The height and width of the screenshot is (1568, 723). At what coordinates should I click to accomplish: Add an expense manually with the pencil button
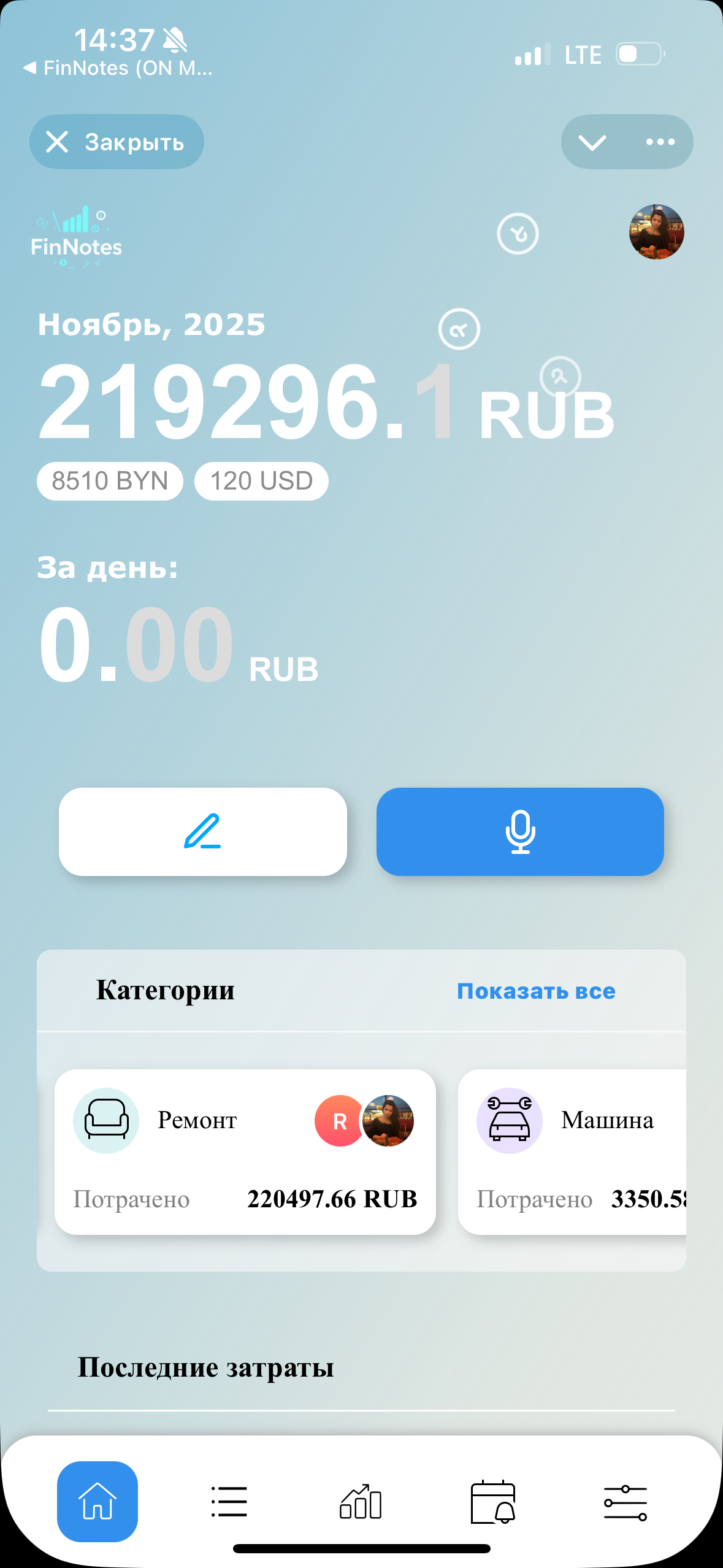202,831
